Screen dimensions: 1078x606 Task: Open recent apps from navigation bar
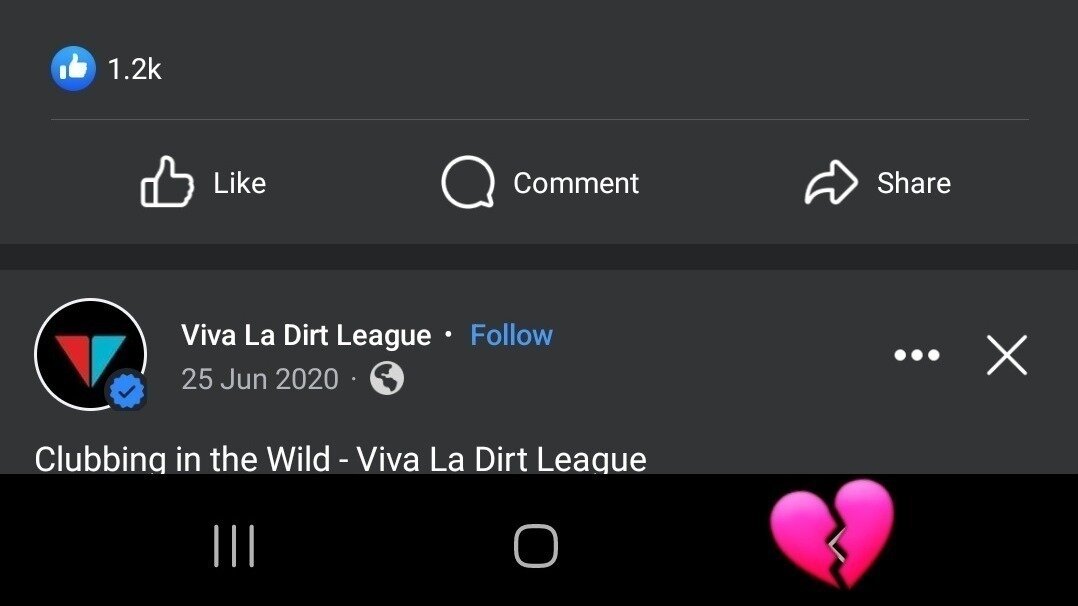[x=234, y=546]
